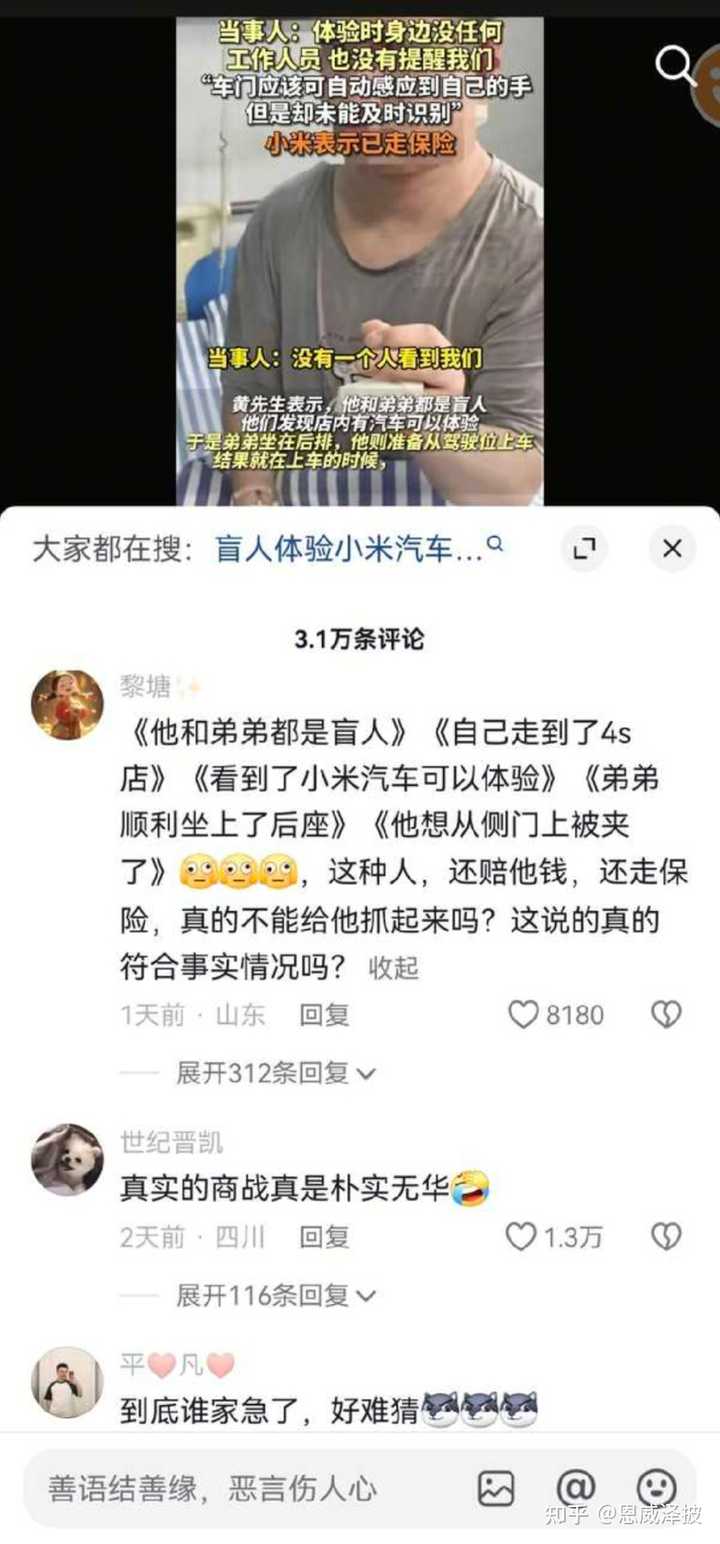Screen dimensions: 720x1544
Task: Reply to 世纪晋凯's comment
Action: (324, 1237)
